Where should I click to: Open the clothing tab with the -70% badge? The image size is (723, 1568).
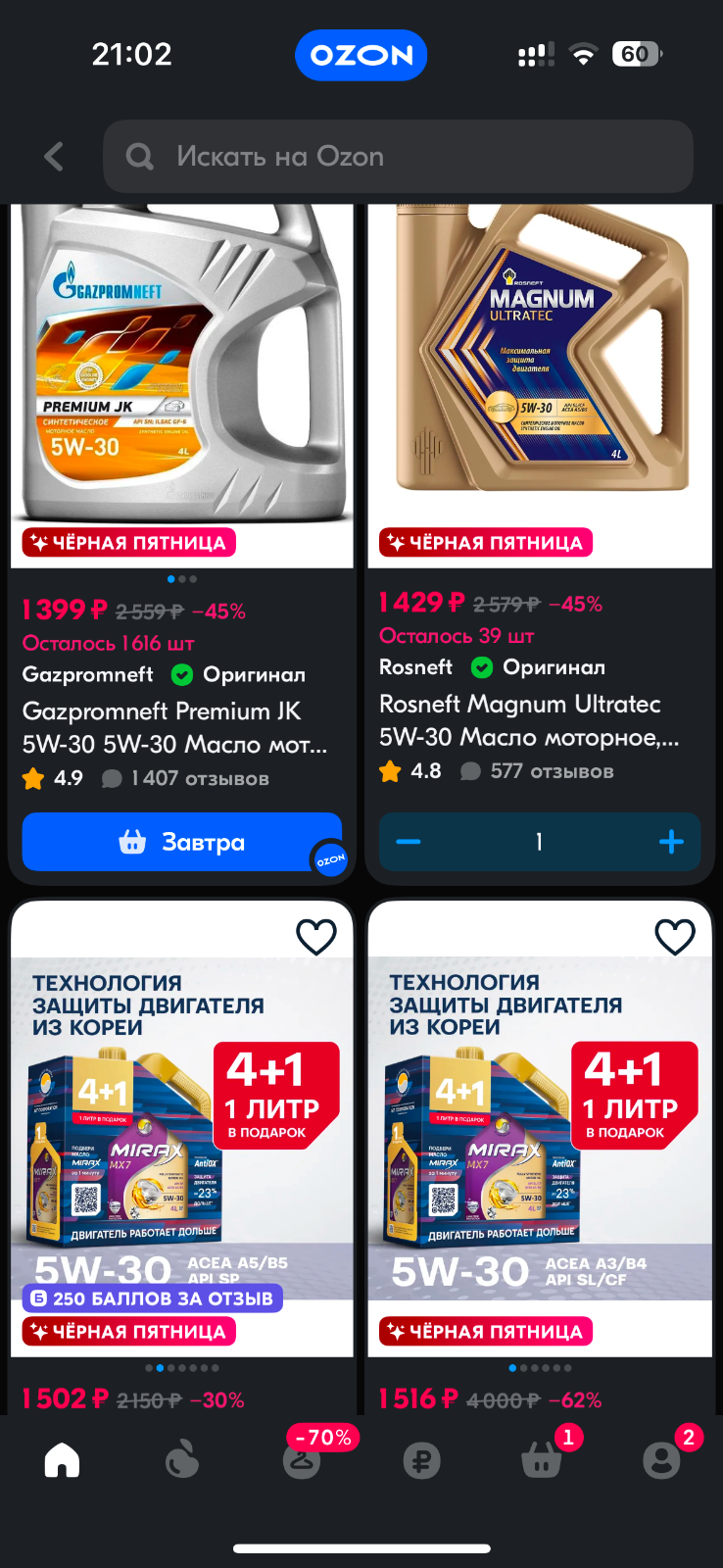(303, 1460)
